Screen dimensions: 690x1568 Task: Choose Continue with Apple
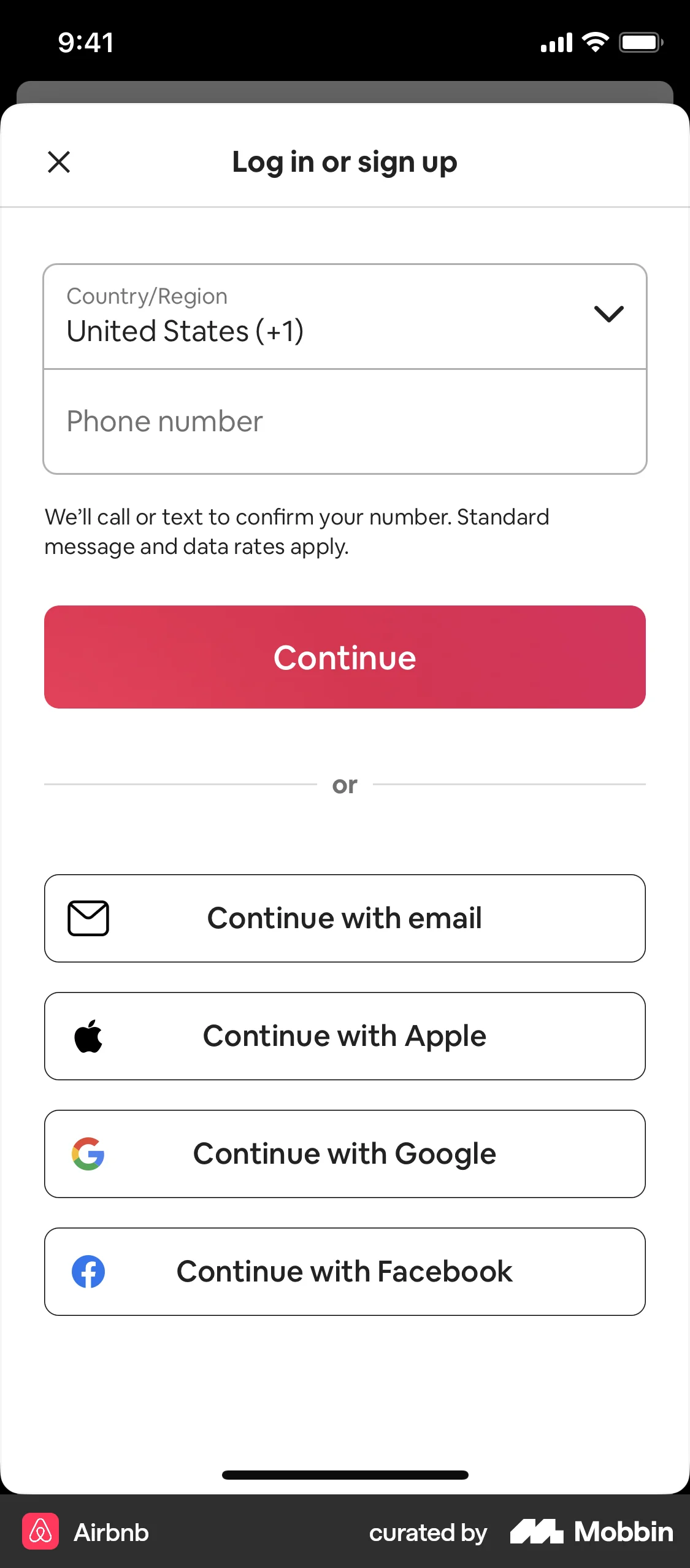click(345, 1036)
